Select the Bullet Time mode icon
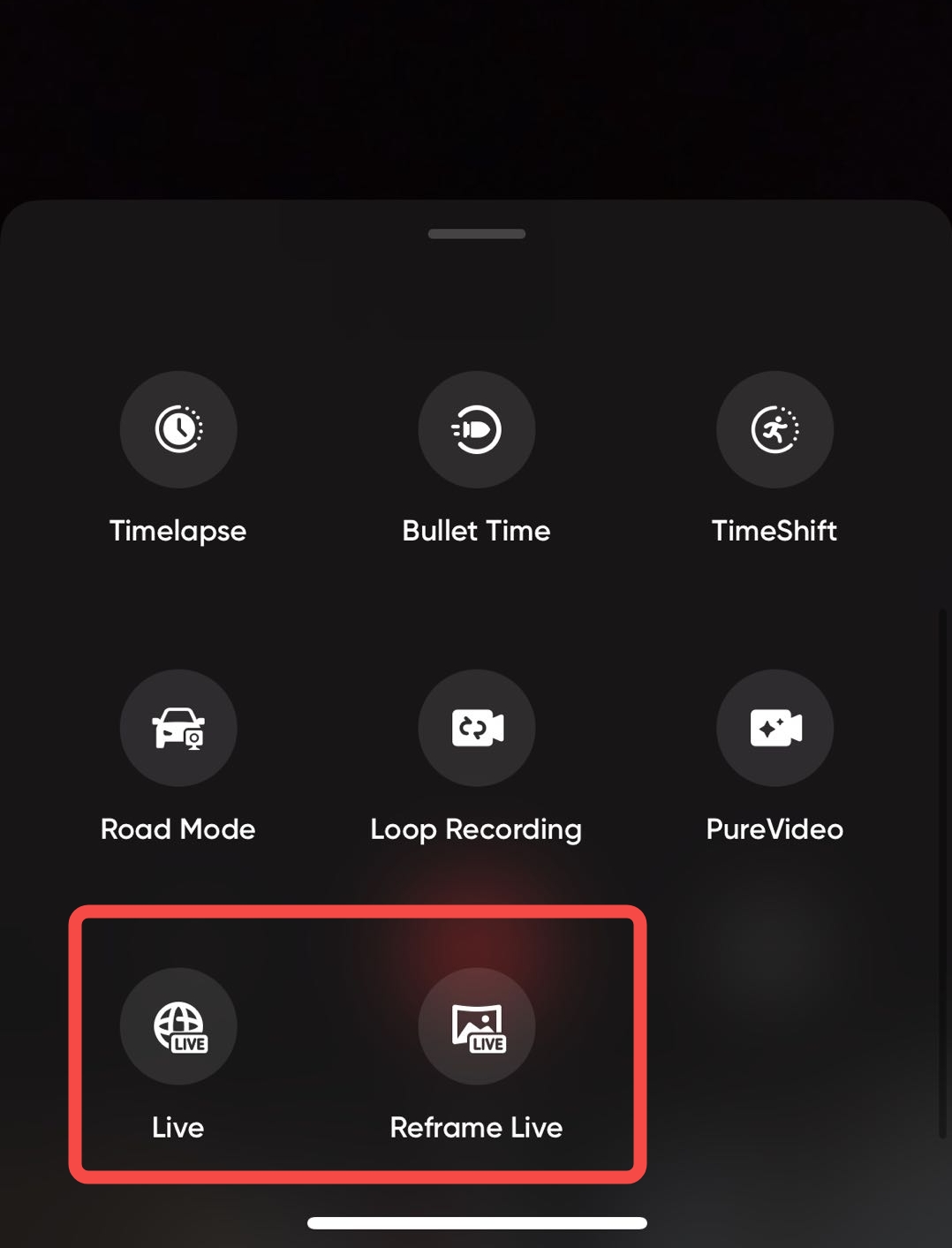The image size is (952, 1248). coord(476,429)
